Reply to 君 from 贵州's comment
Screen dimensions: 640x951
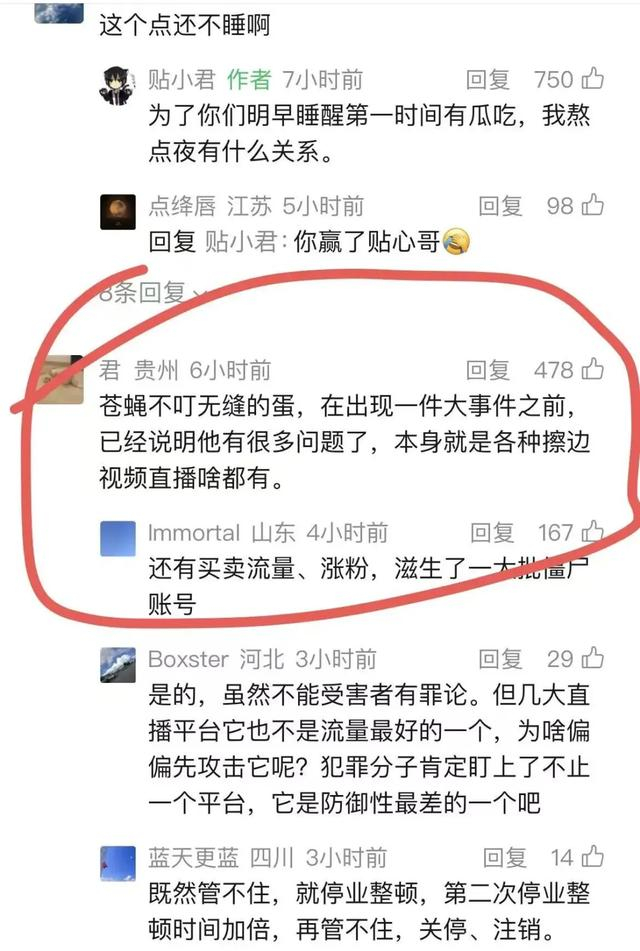[x=488, y=370]
